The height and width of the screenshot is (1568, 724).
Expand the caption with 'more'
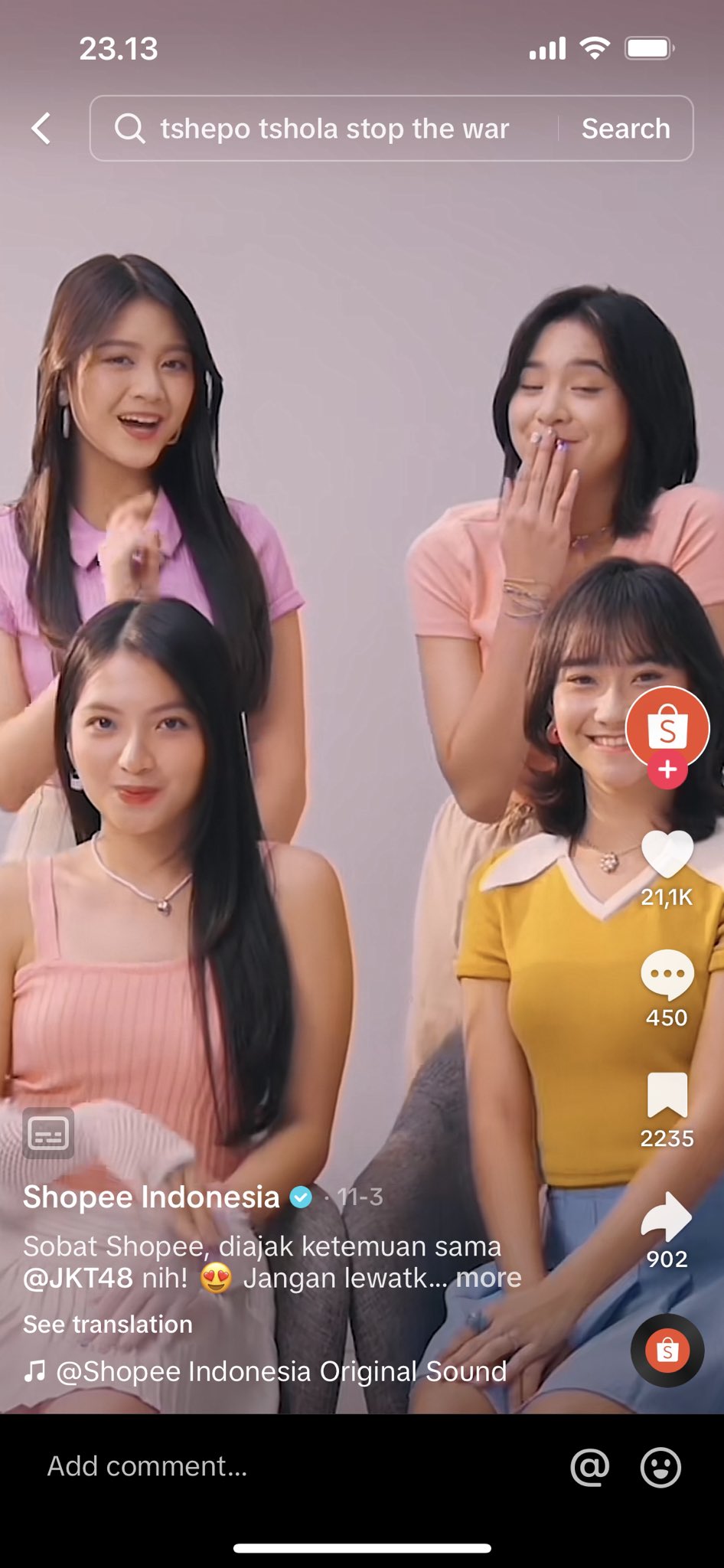coord(488,1278)
